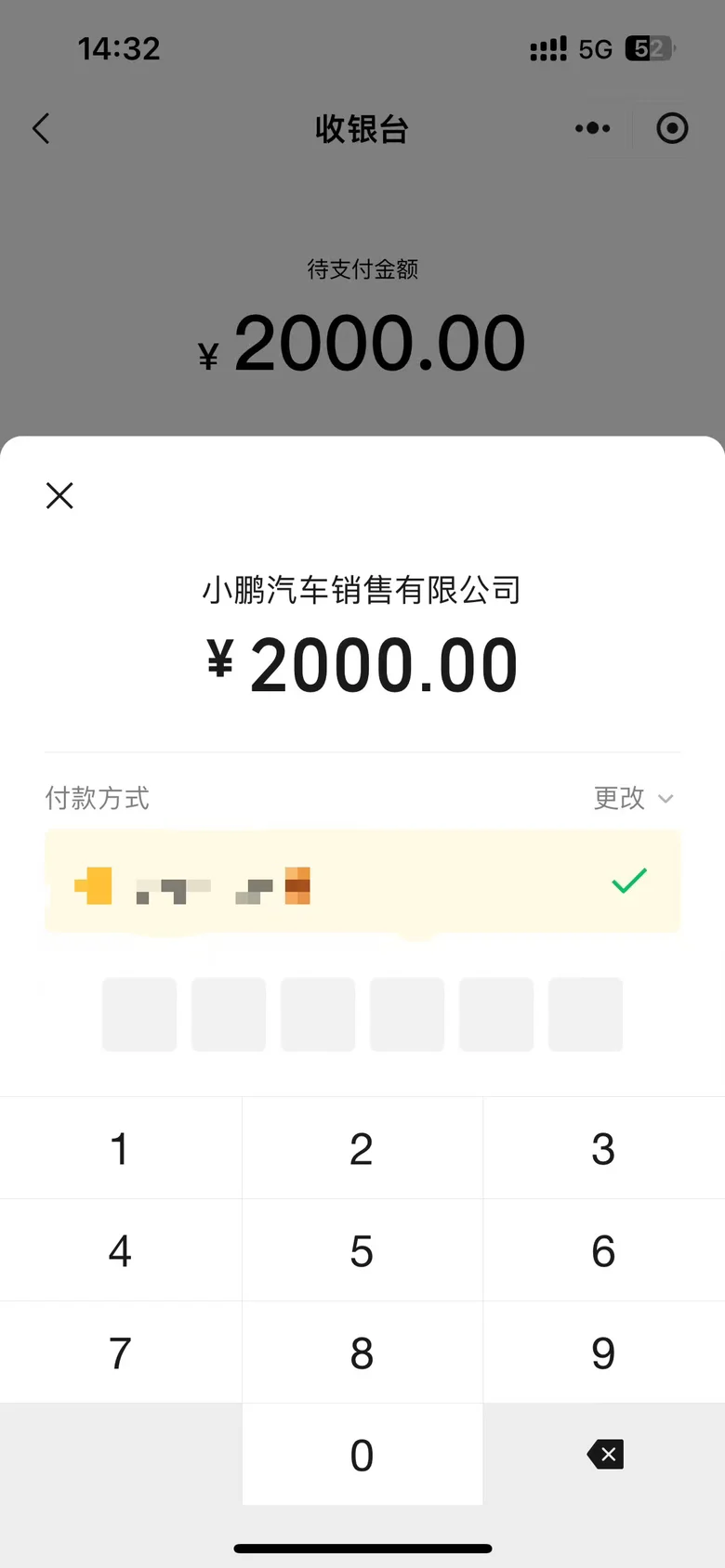This screenshot has height=1568, width=725.
Task: Tap the first password digit box
Action: (139, 1014)
